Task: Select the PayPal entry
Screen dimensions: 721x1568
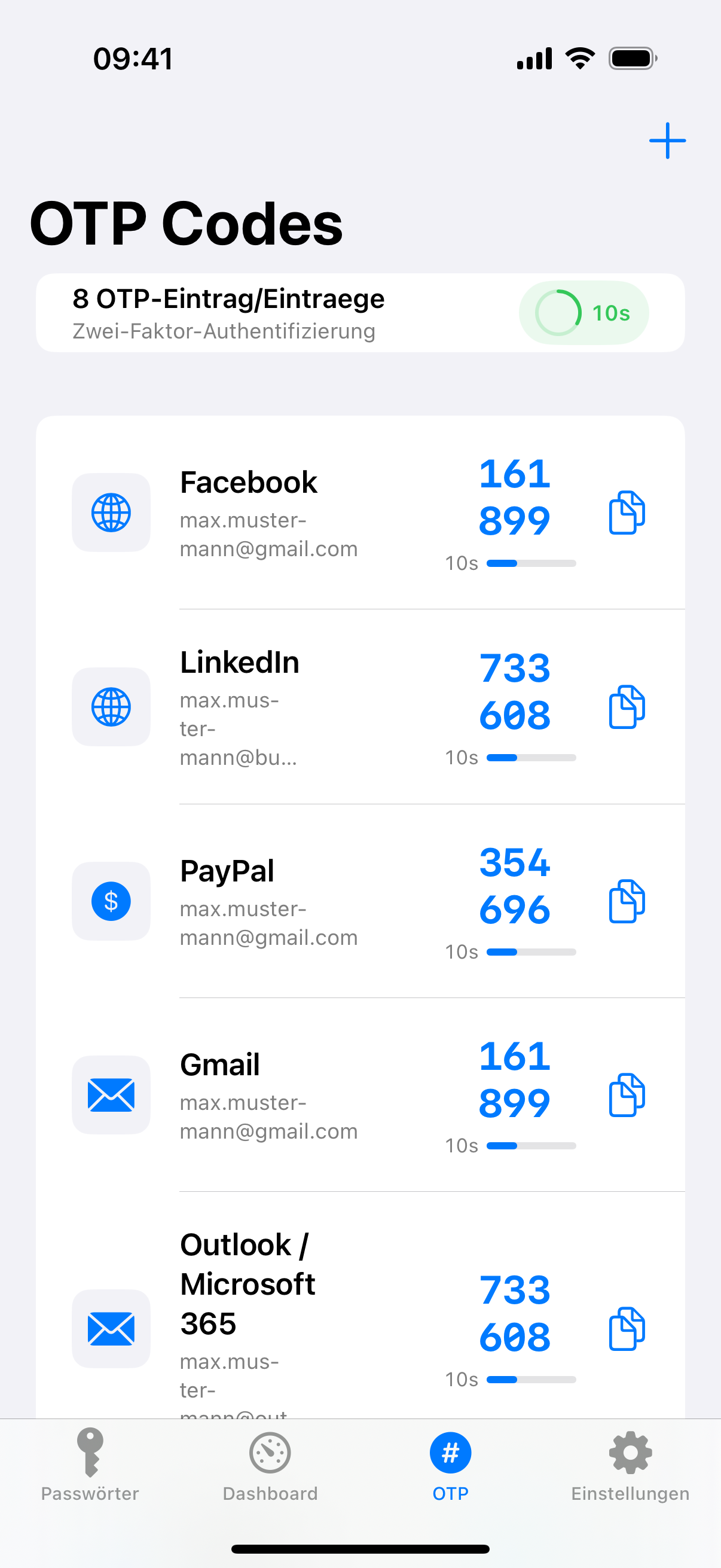Action: [268, 901]
